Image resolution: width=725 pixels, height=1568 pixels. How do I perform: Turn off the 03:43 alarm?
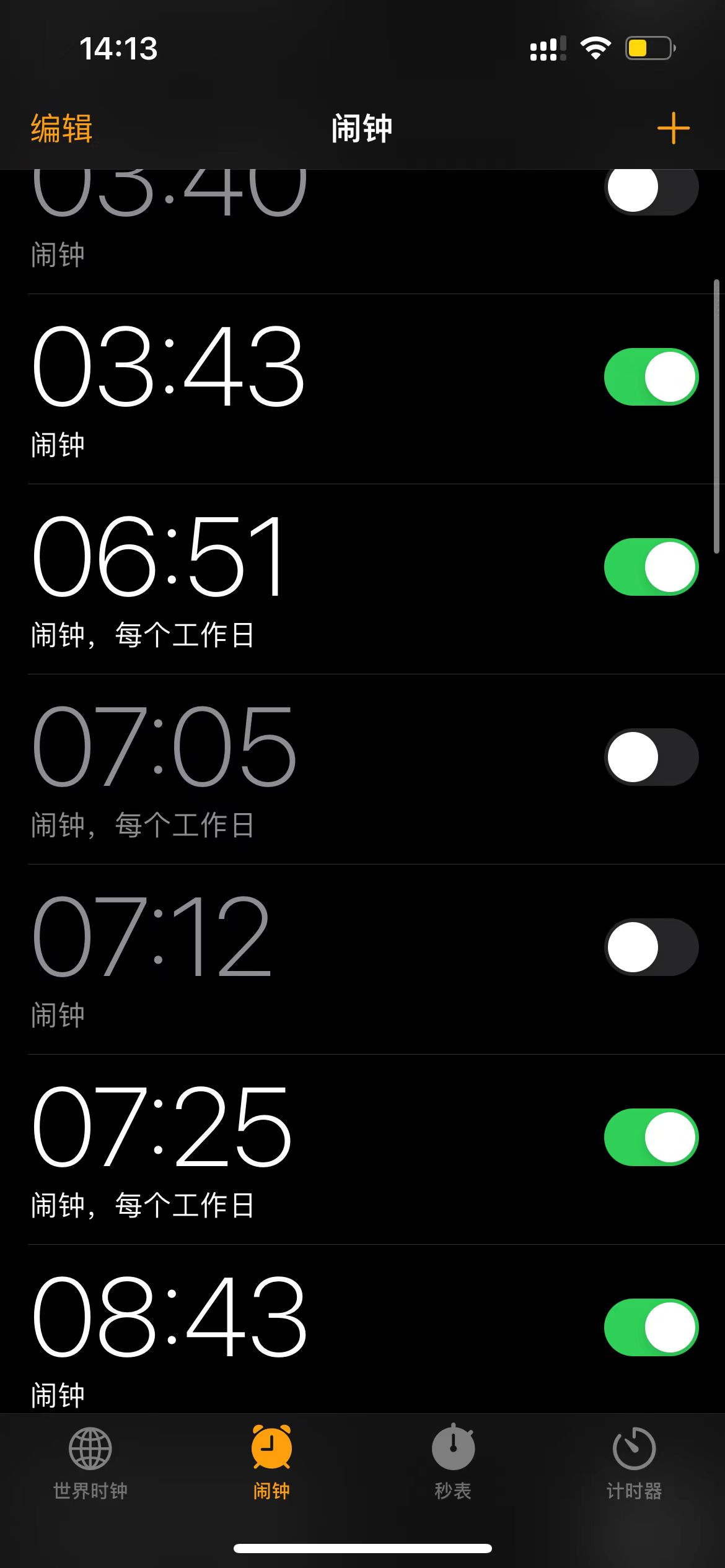point(651,377)
